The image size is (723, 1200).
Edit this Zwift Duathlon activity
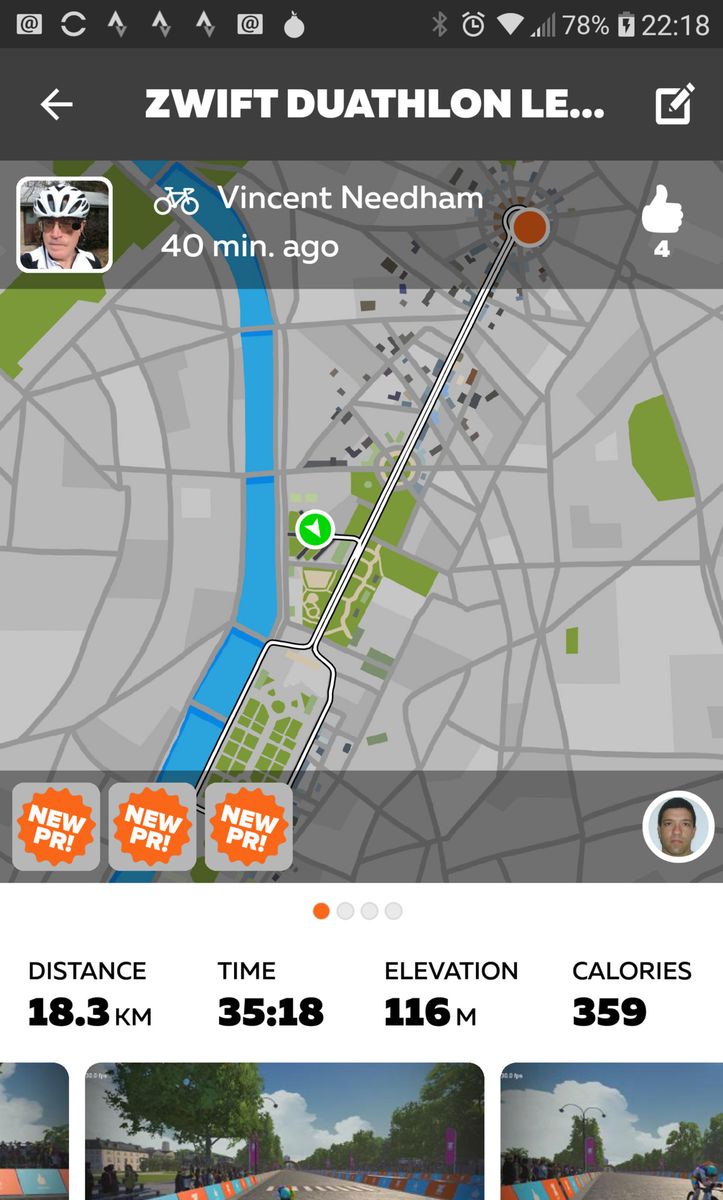(675, 104)
